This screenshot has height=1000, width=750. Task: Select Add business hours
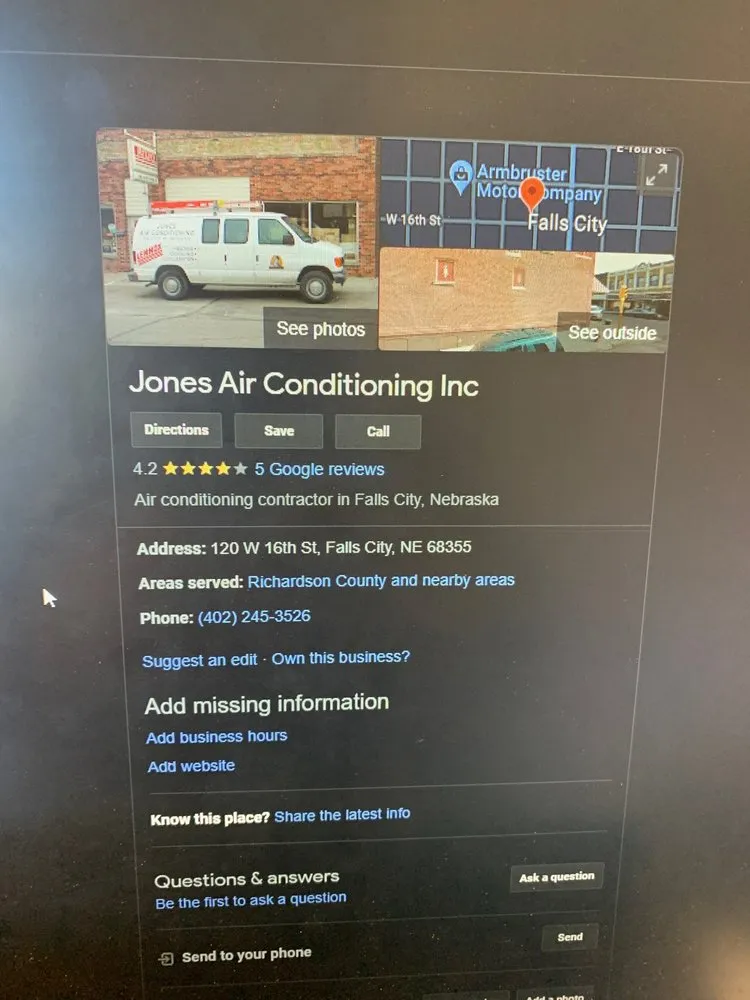click(216, 736)
